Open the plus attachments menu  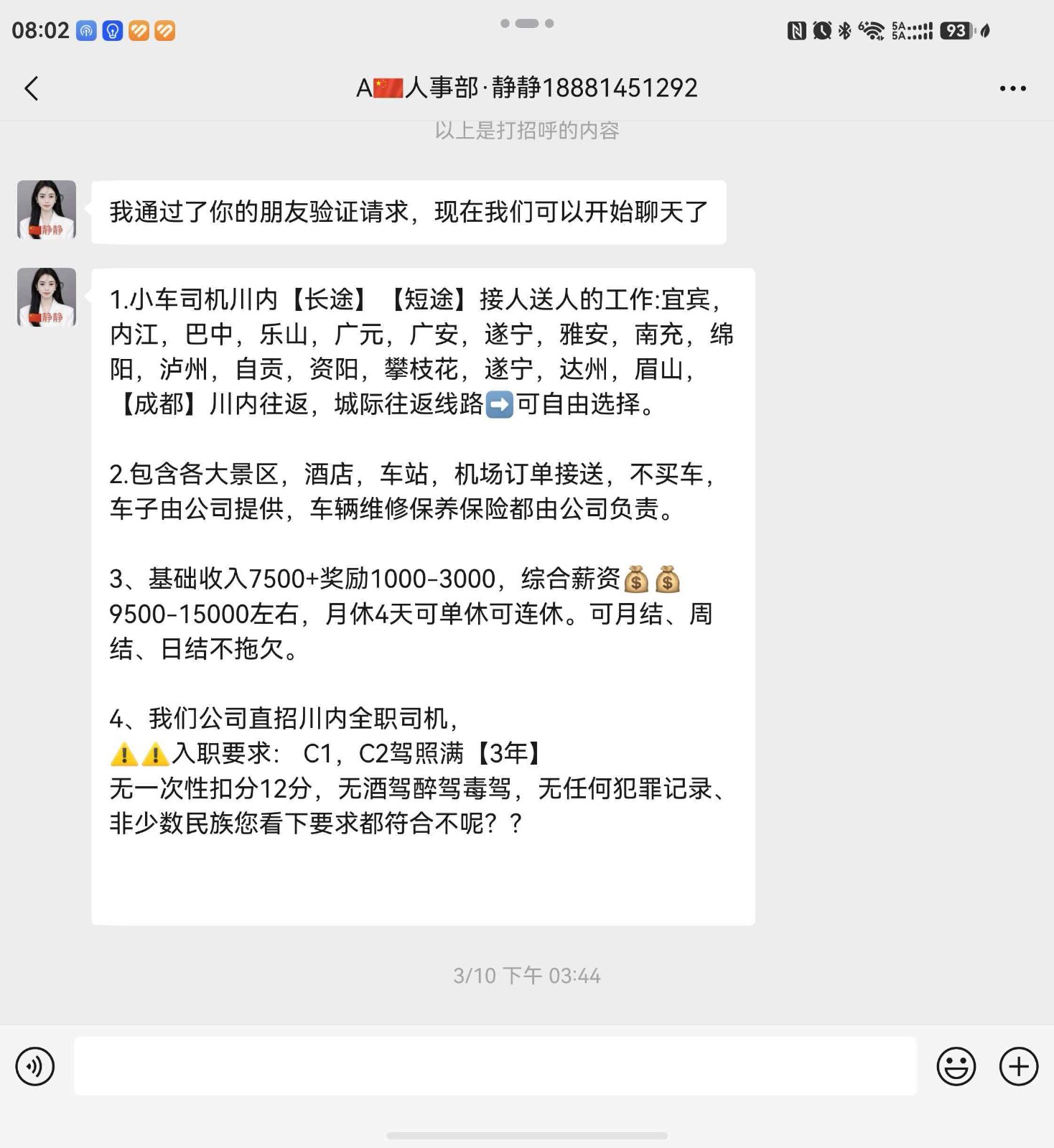coord(1018,1065)
